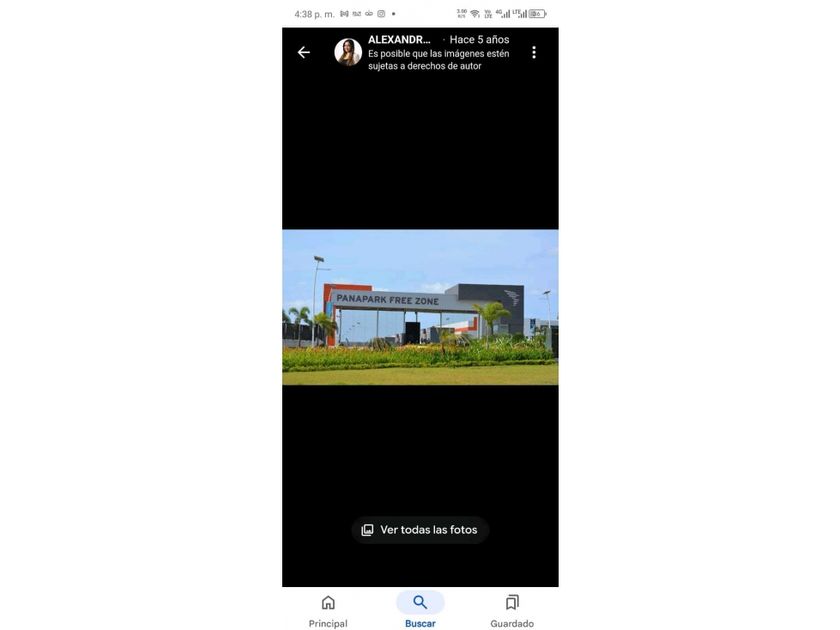Open the three-dot overflow menu

(534, 52)
